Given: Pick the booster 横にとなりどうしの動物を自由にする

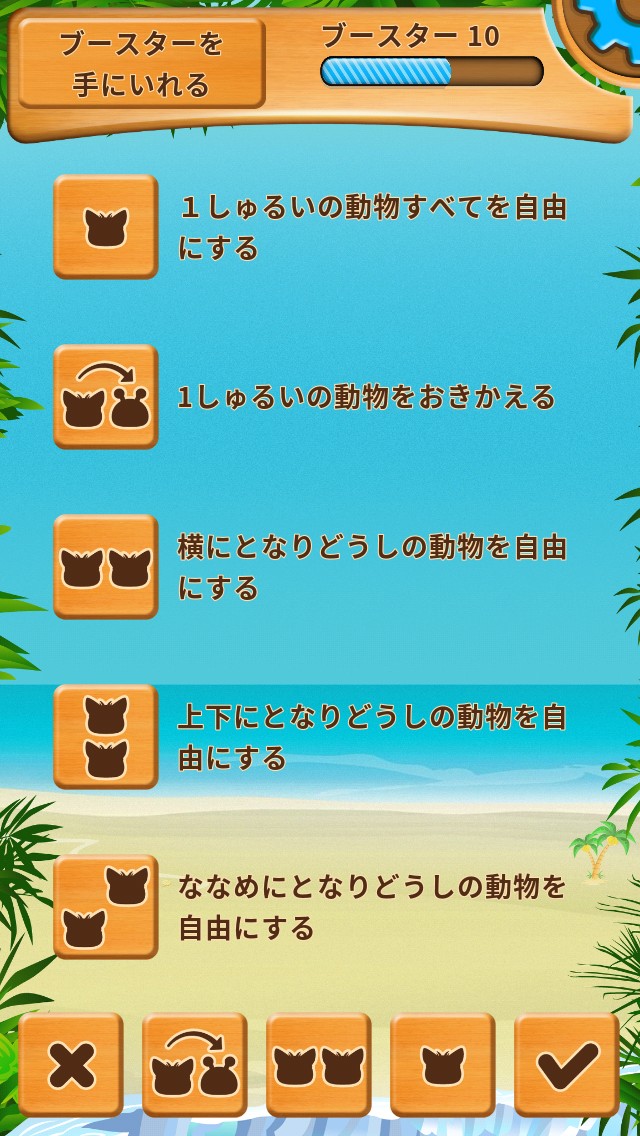Looking at the screenshot, I should coord(105,566).
